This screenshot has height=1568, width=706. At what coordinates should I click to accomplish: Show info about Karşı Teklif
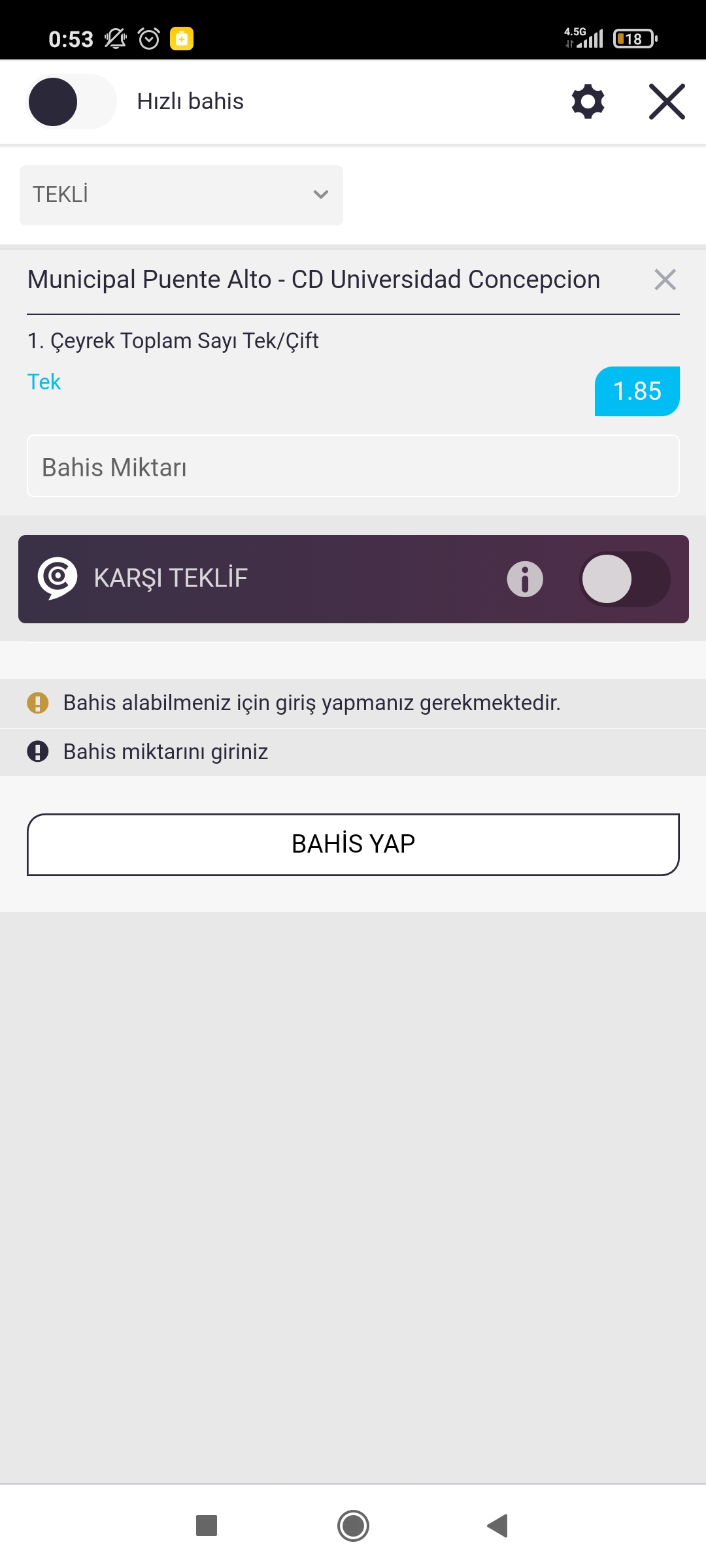coord(525,580)
